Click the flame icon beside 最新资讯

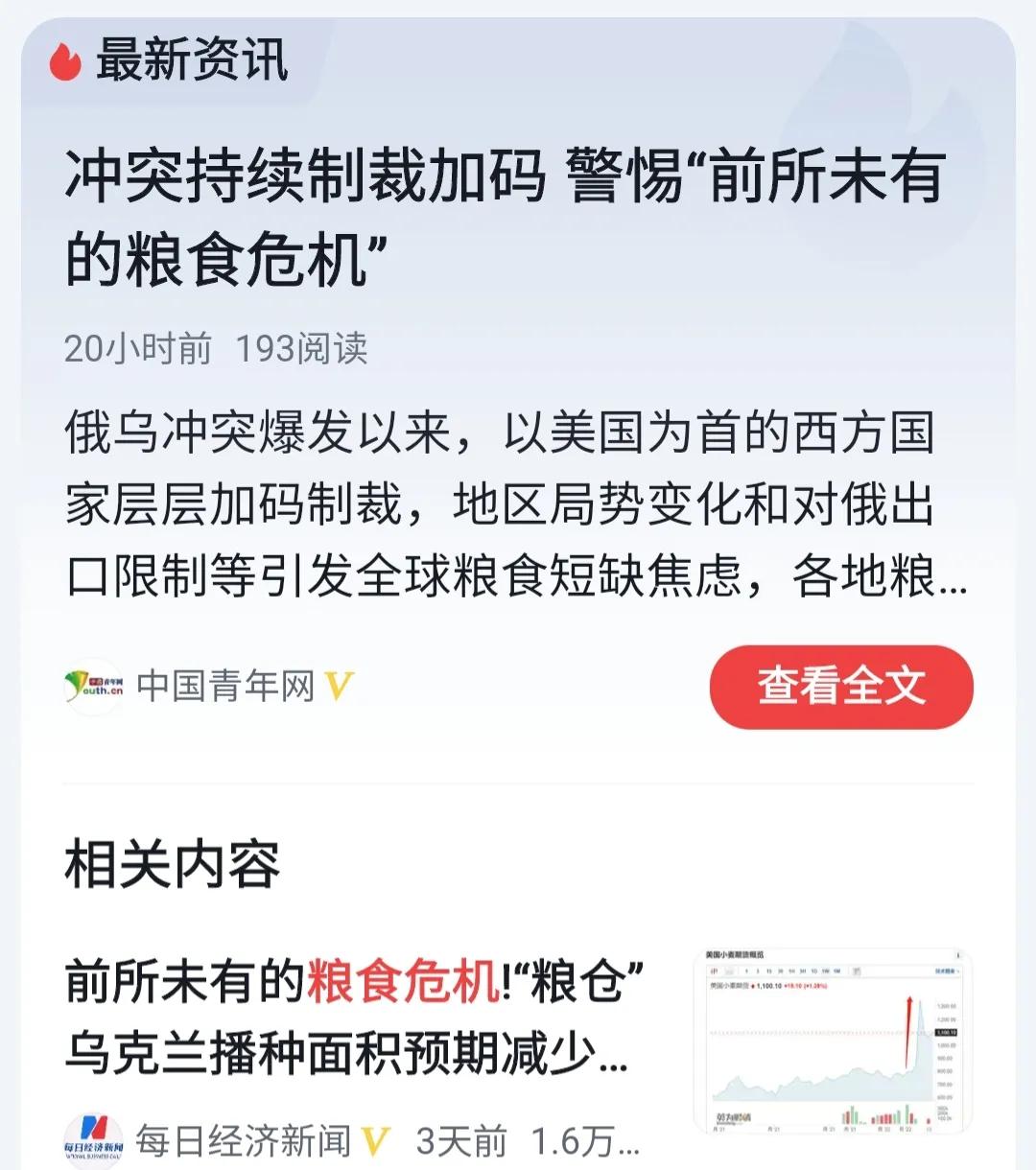(64, 59)
